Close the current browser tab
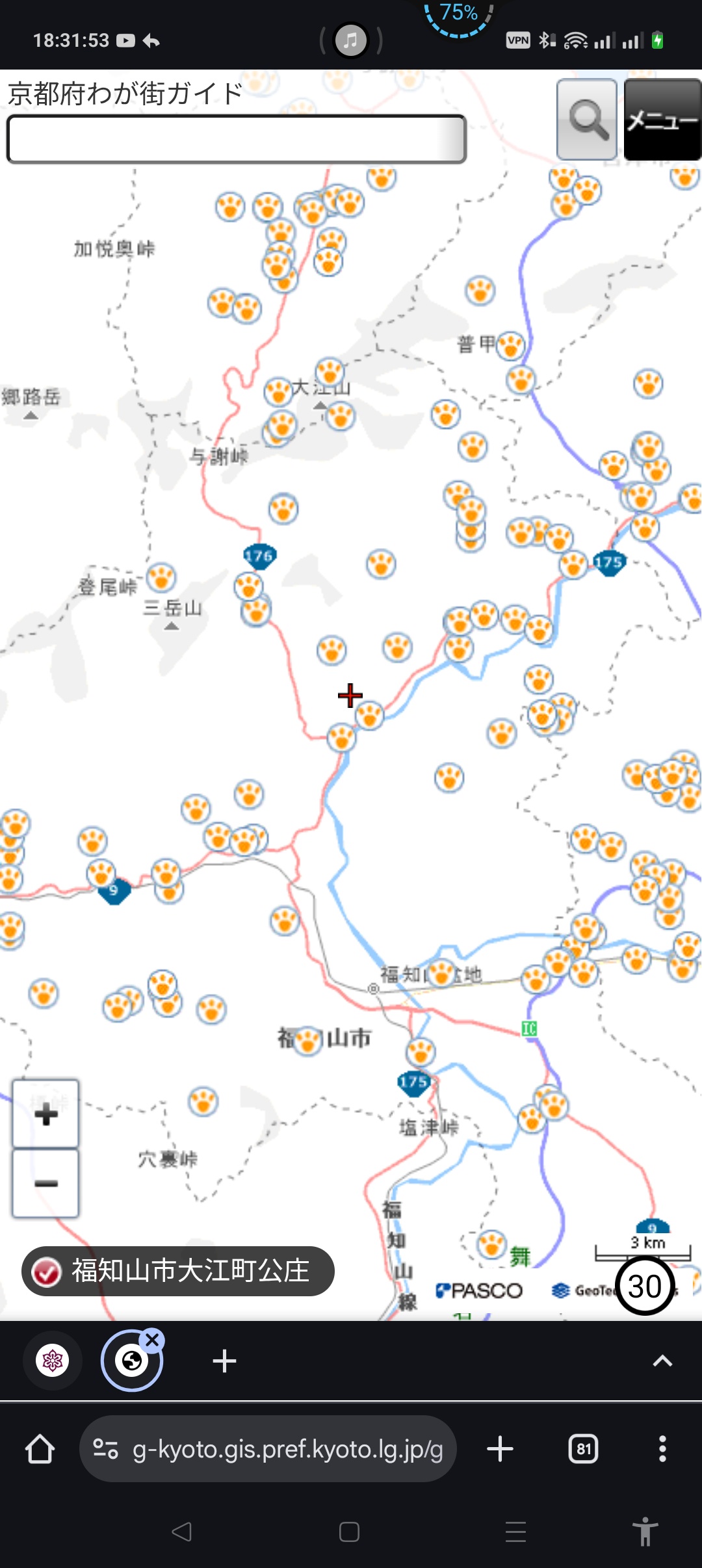This screenshot has width=702, height=1568. (153, 1340)
